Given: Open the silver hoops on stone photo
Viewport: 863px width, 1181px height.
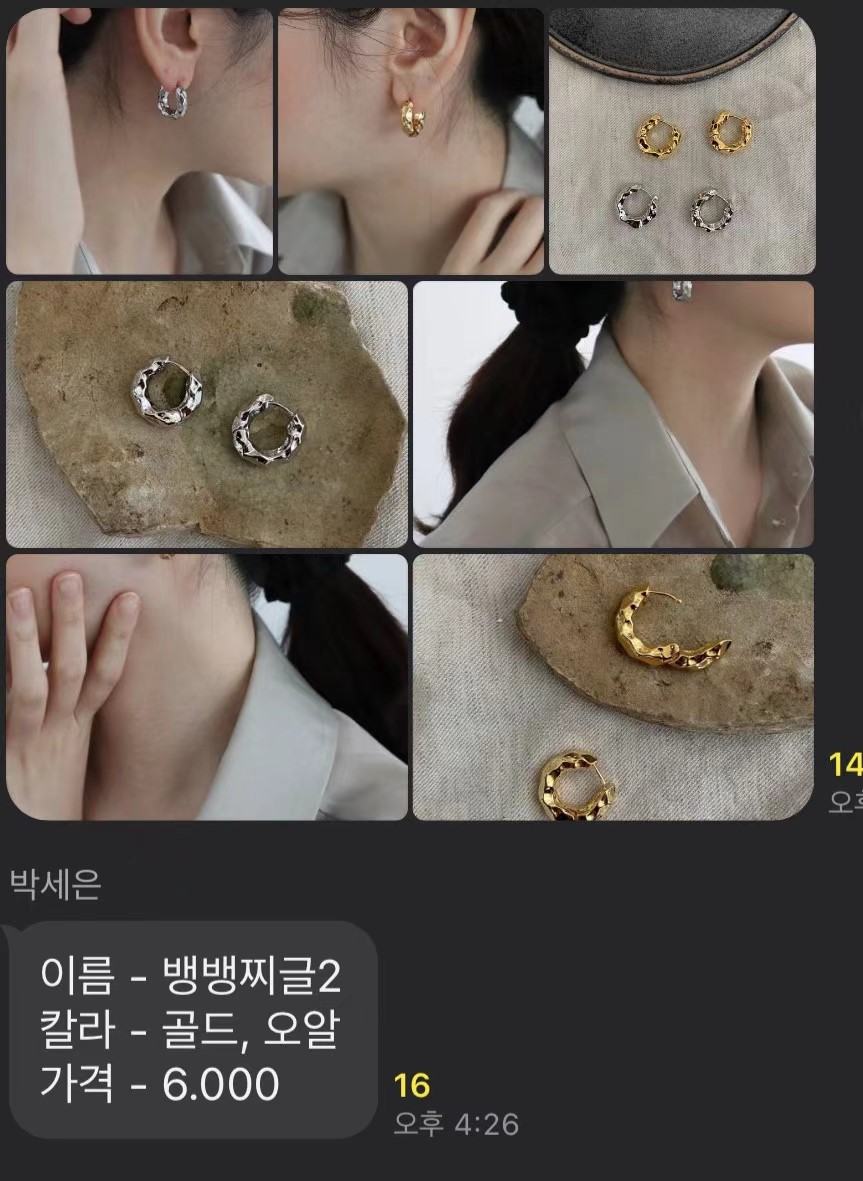Looking at the screenshot, I should 207,414.
